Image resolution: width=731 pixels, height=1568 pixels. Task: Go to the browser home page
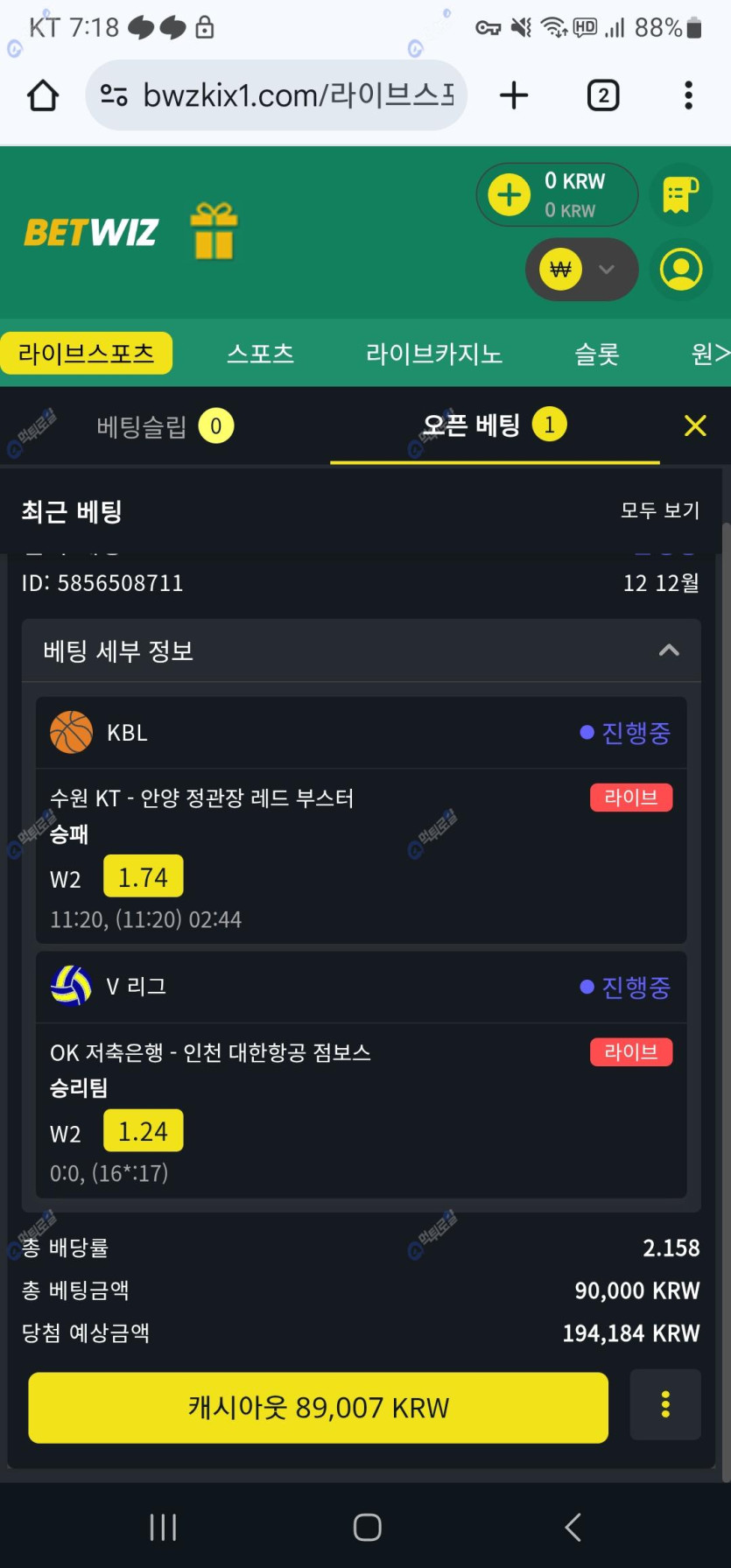tap(43, 95)
